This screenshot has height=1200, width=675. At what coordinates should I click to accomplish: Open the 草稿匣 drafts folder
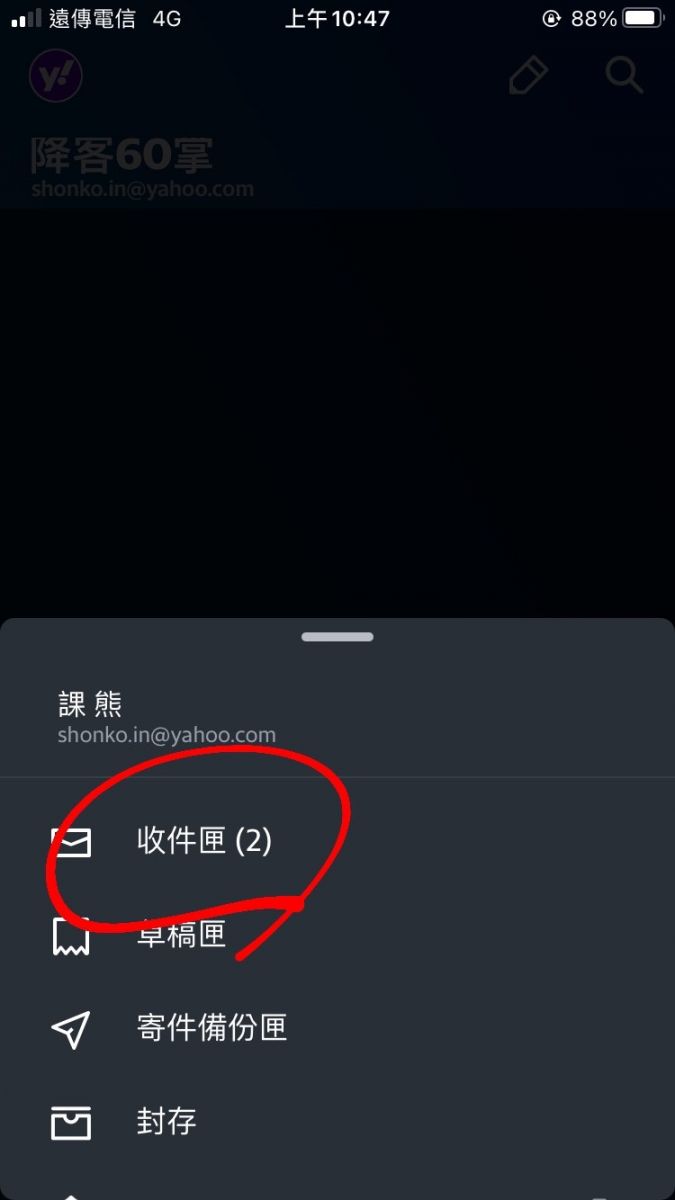click(182, 934)
